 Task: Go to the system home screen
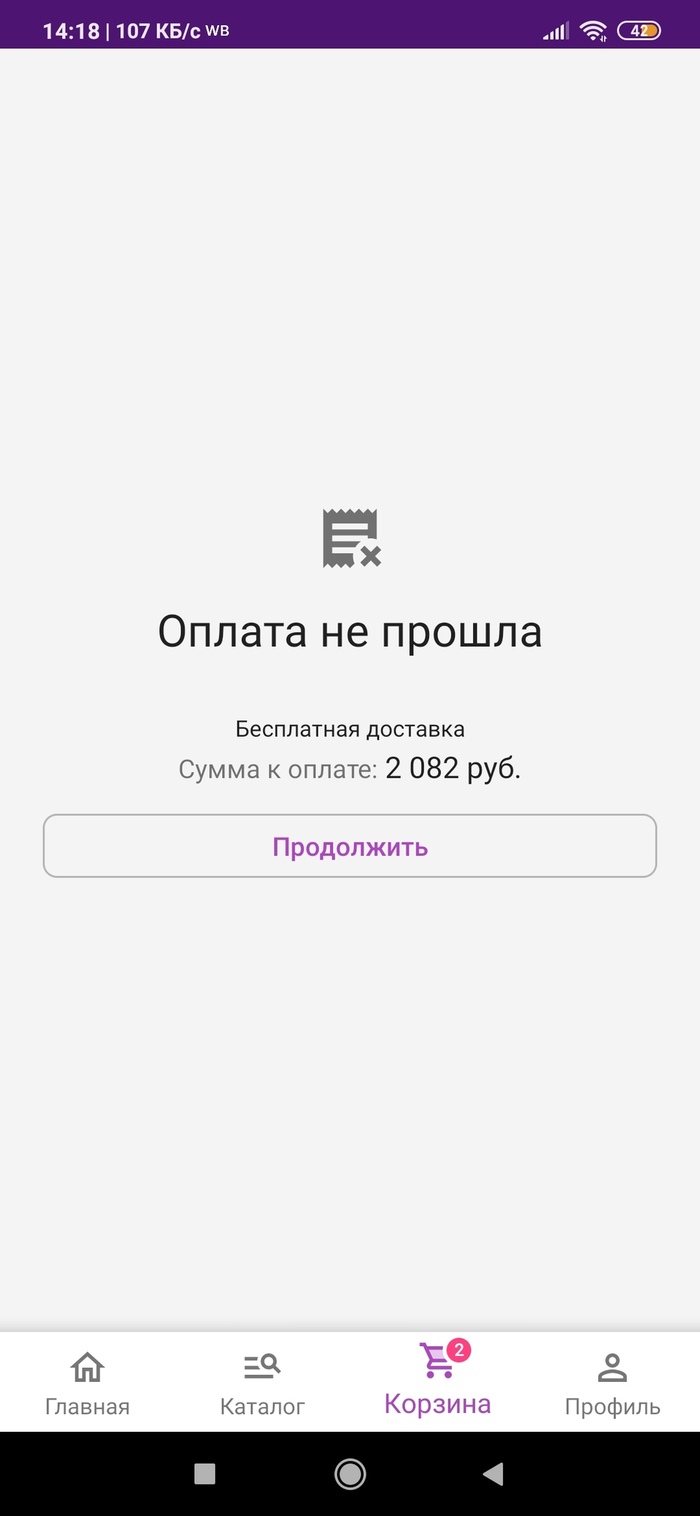[x=350, y=1473]
